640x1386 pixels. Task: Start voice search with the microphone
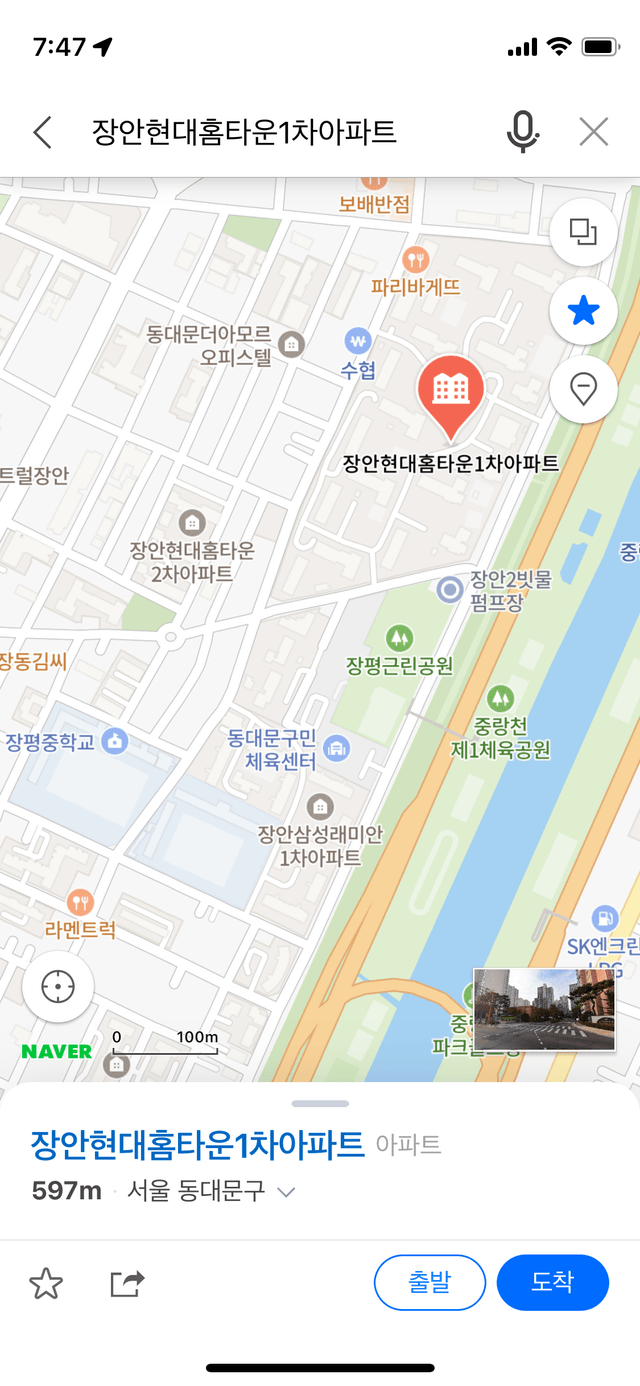(522, 132)
